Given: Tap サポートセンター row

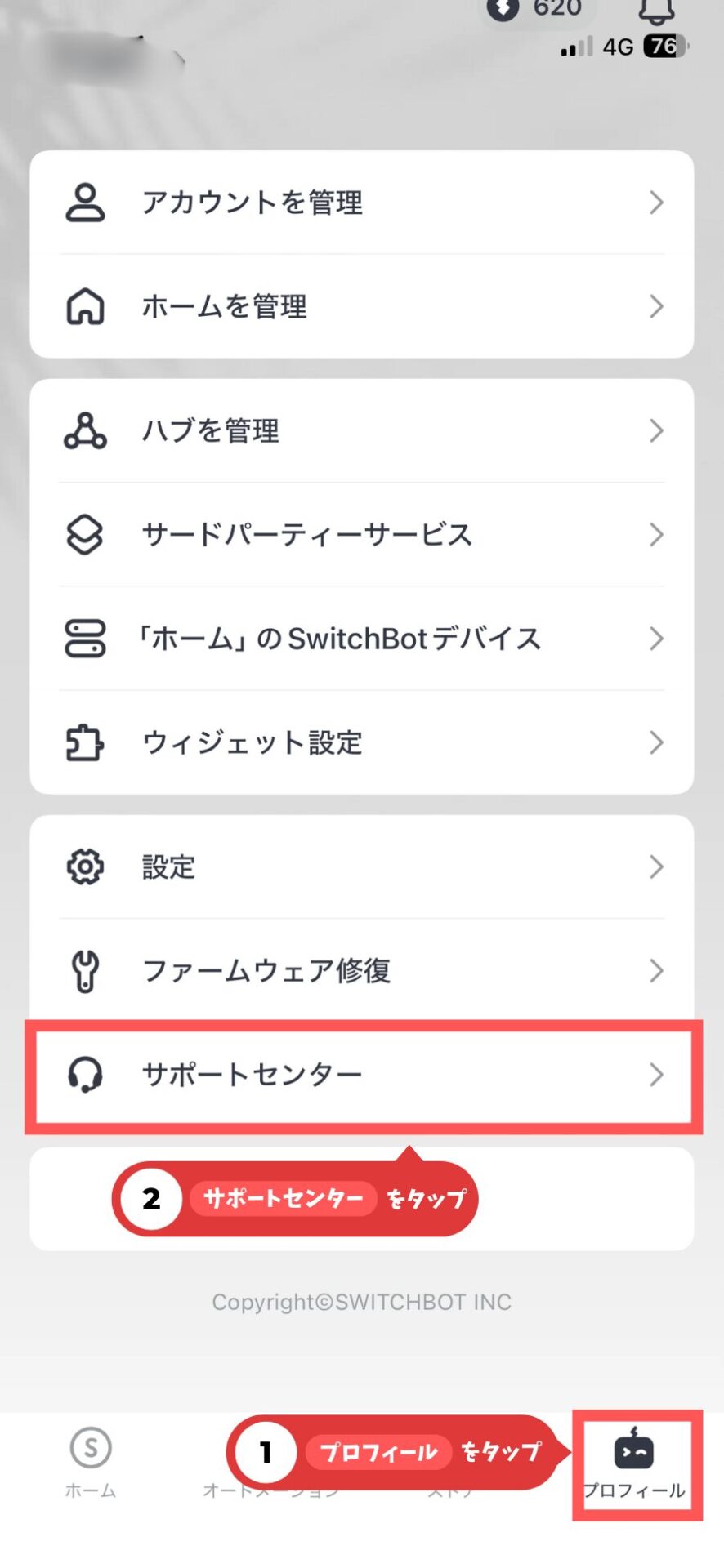Looking at the screenshot, I should click(361, 1075).
